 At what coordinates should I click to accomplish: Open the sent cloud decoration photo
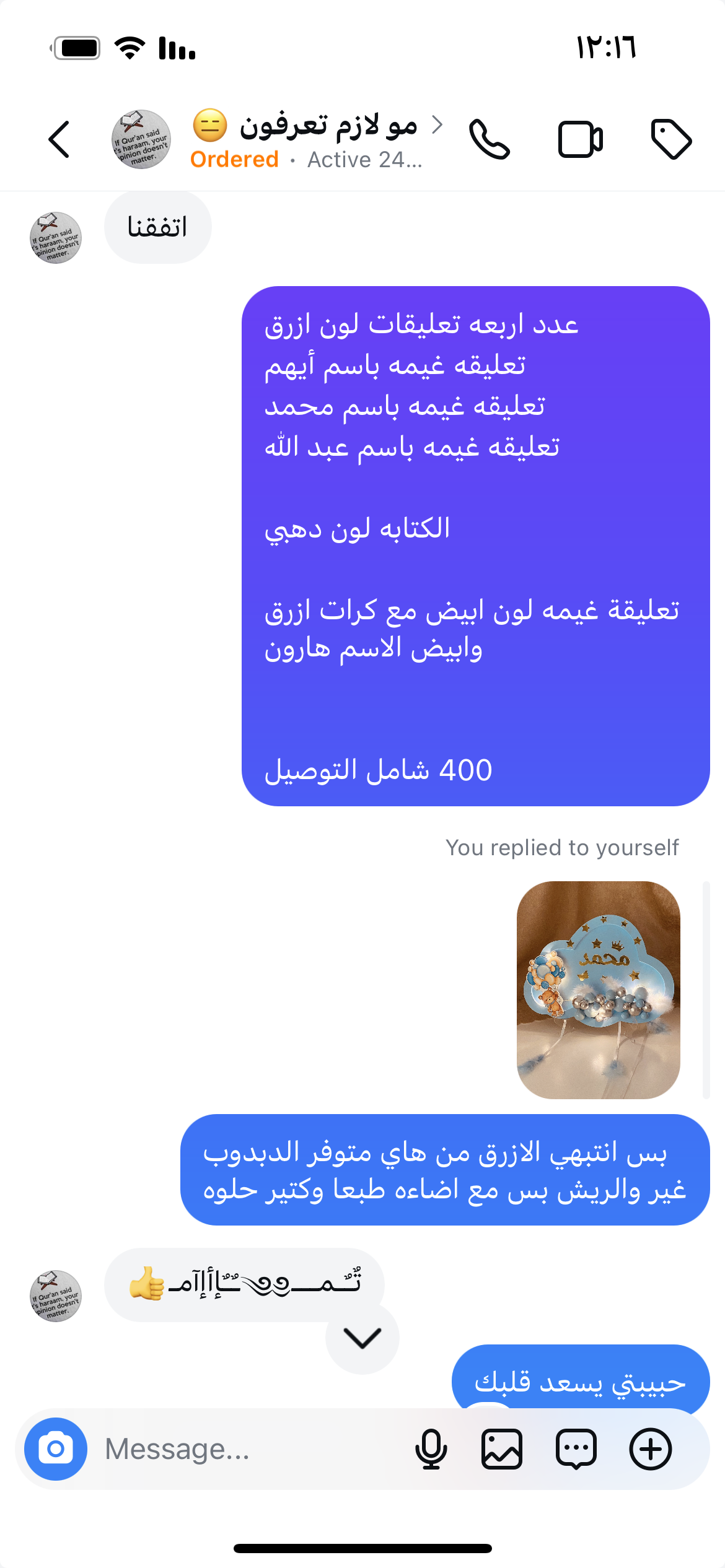[x=598, y=990]
